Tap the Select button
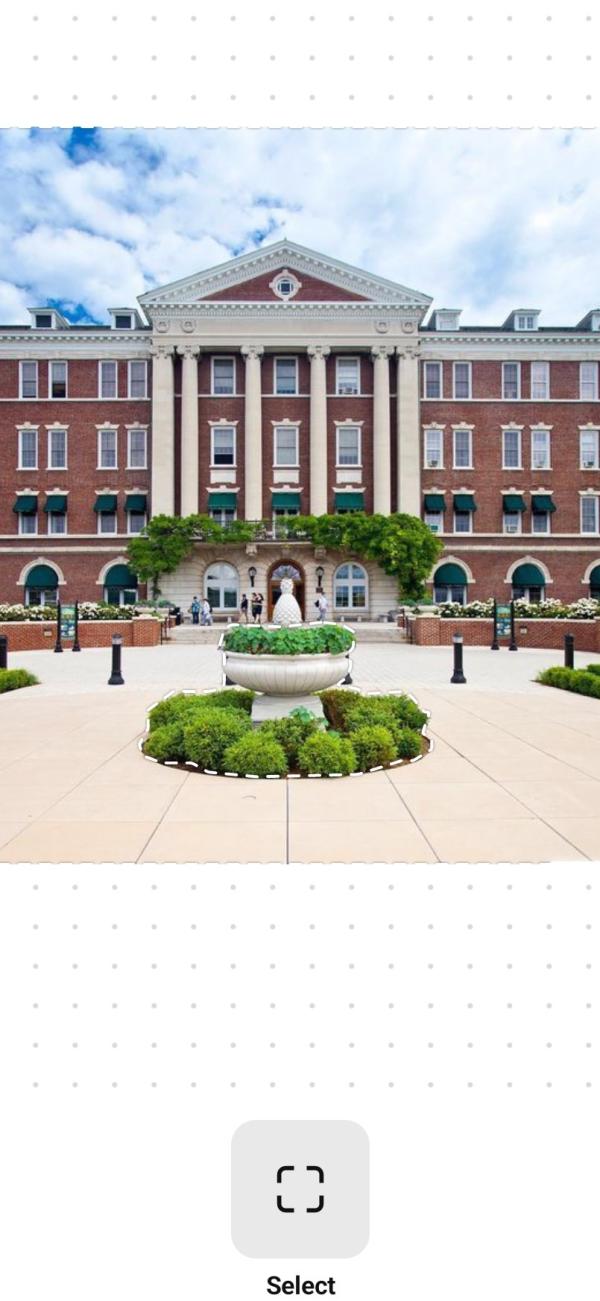 [x=300, y=1189]
